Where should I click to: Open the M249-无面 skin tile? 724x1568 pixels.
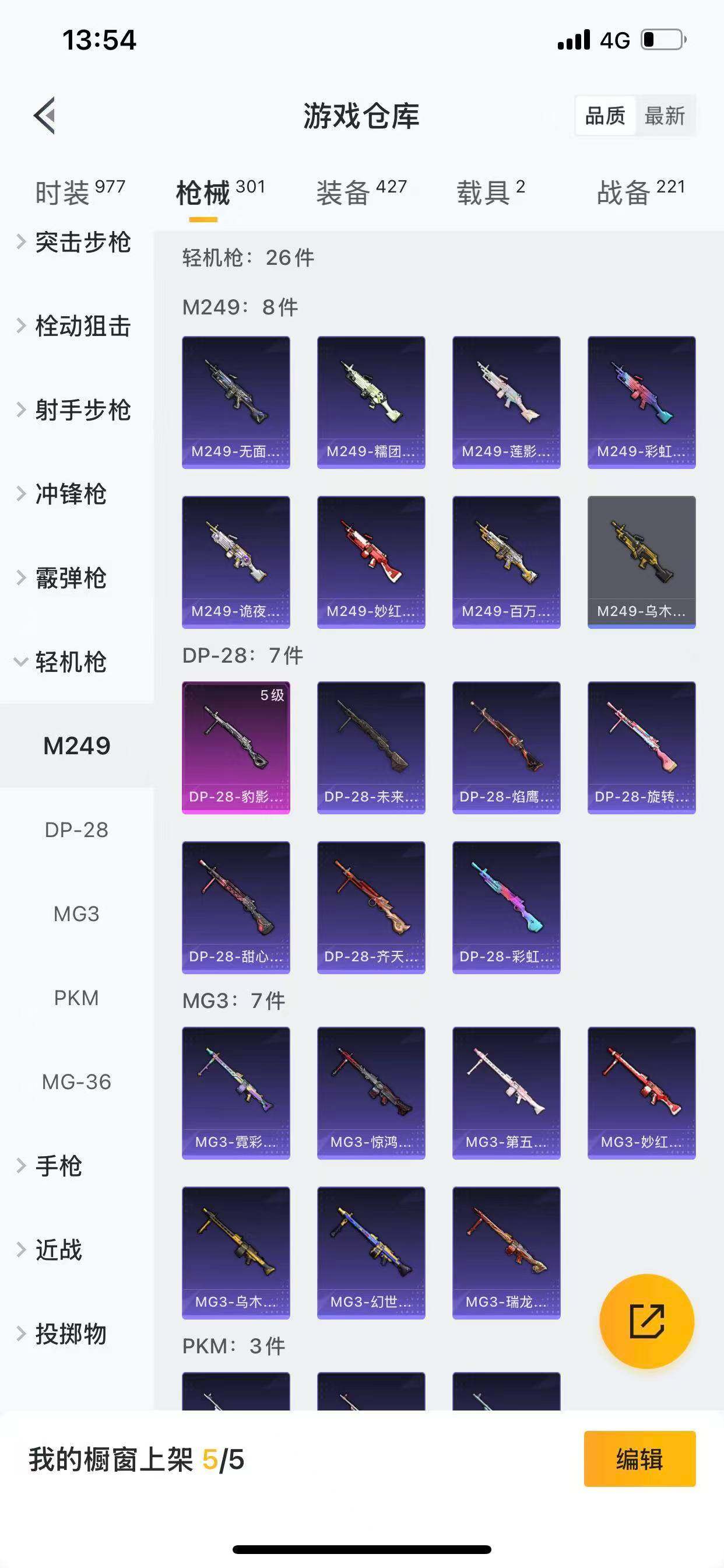[236, 402]
